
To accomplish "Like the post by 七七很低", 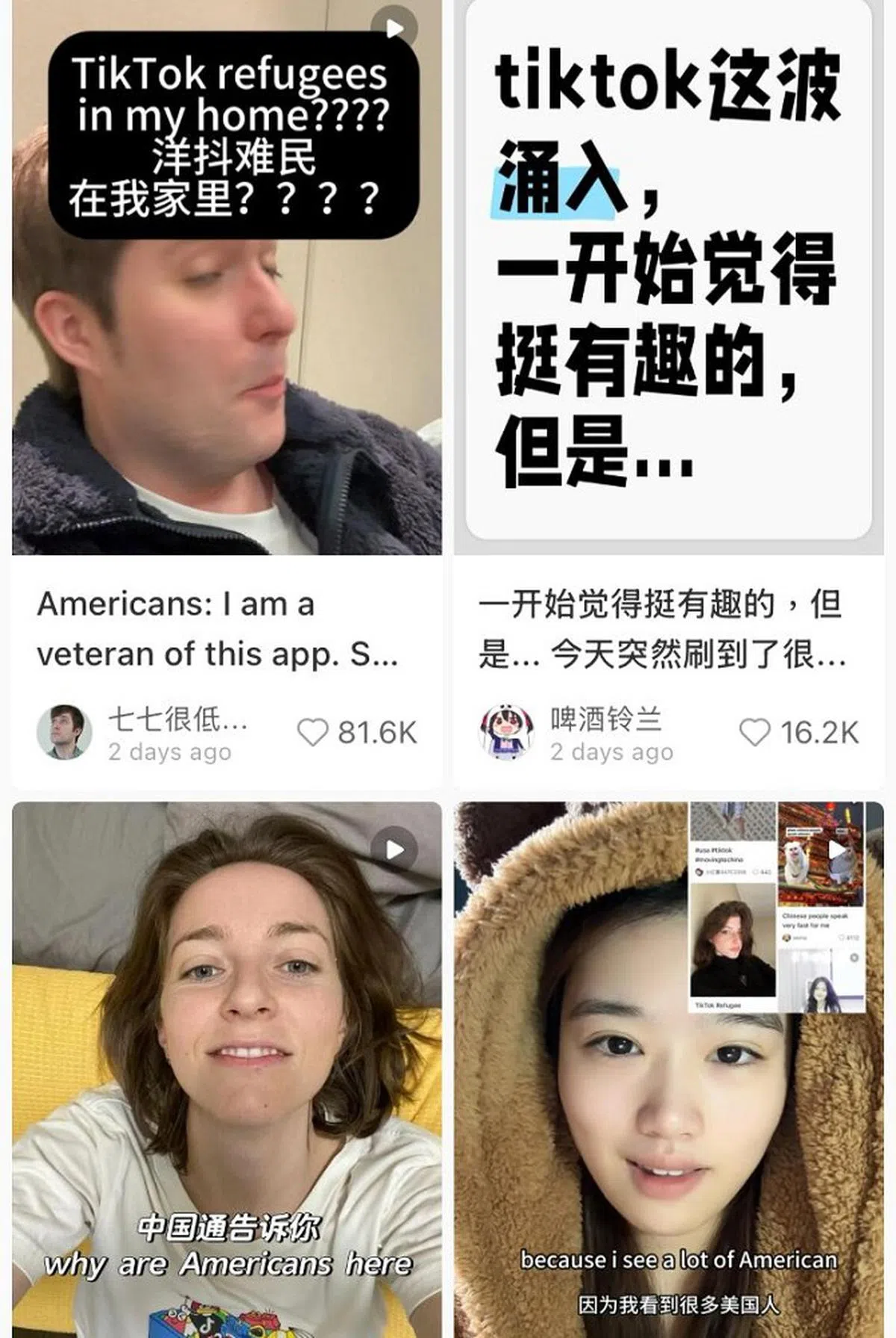I will 313,732.
